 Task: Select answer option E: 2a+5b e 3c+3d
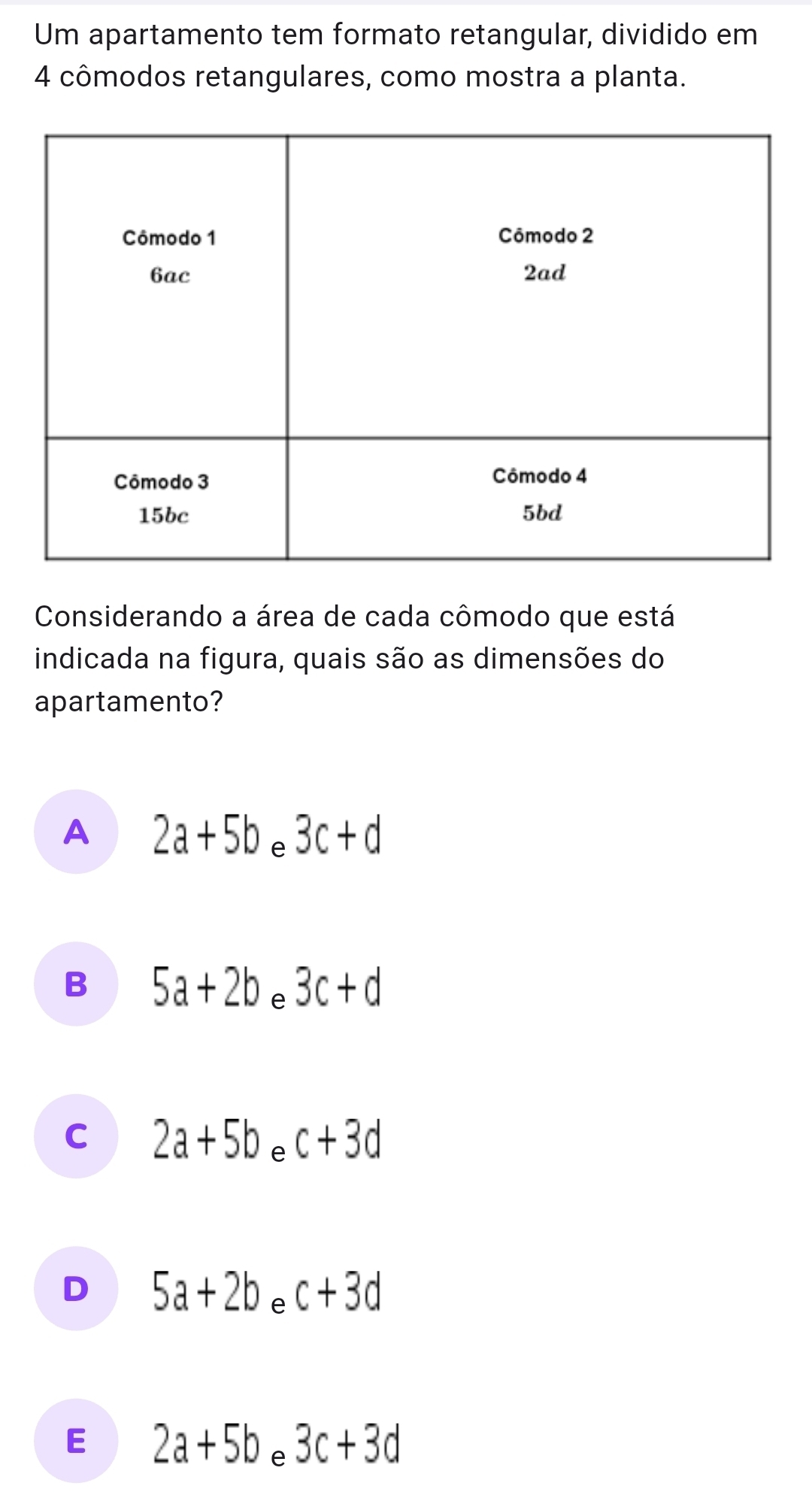76,1441
